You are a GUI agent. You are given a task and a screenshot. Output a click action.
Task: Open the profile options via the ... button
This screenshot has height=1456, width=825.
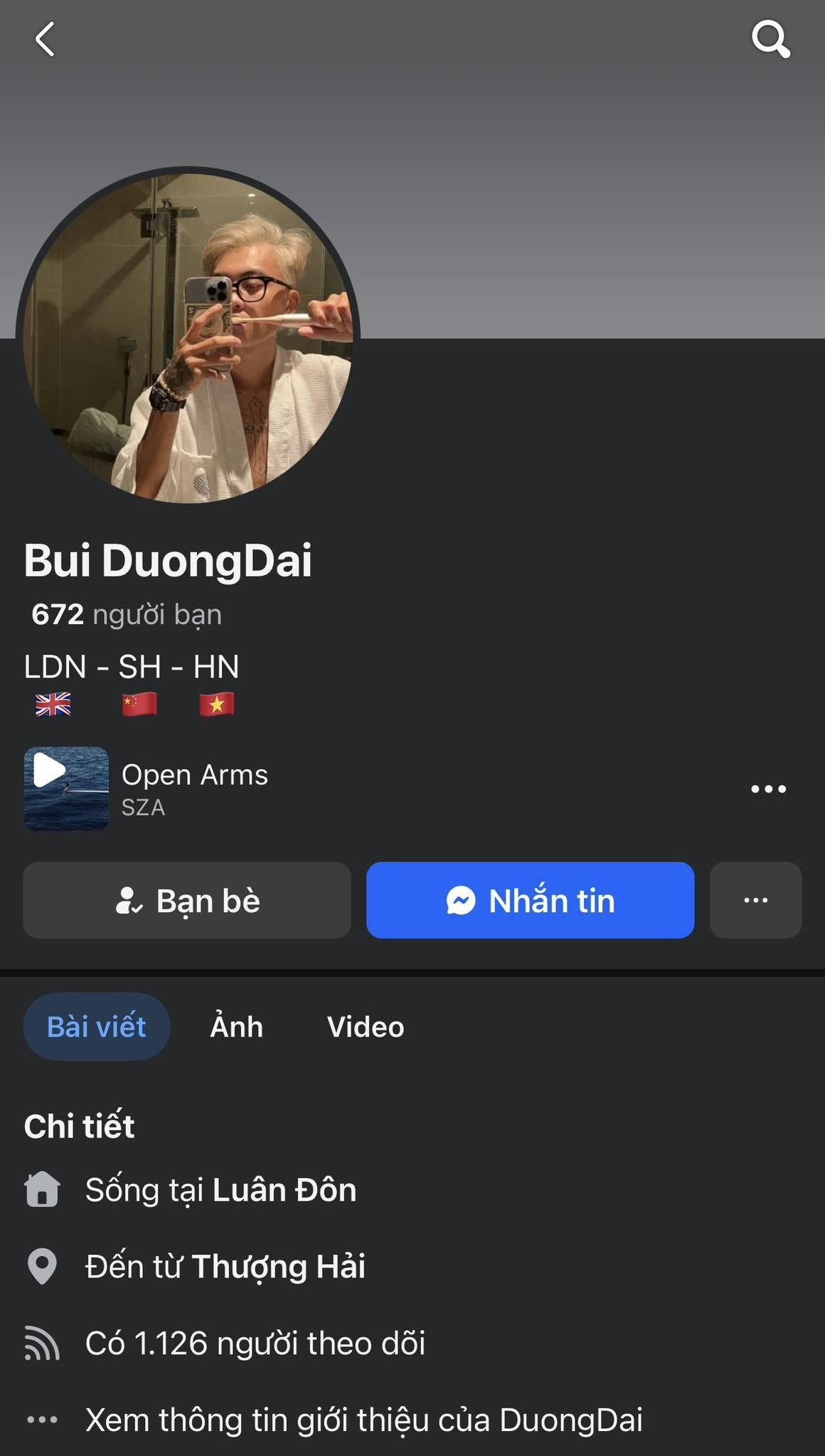pyautogui.click(x=755, y=901)
